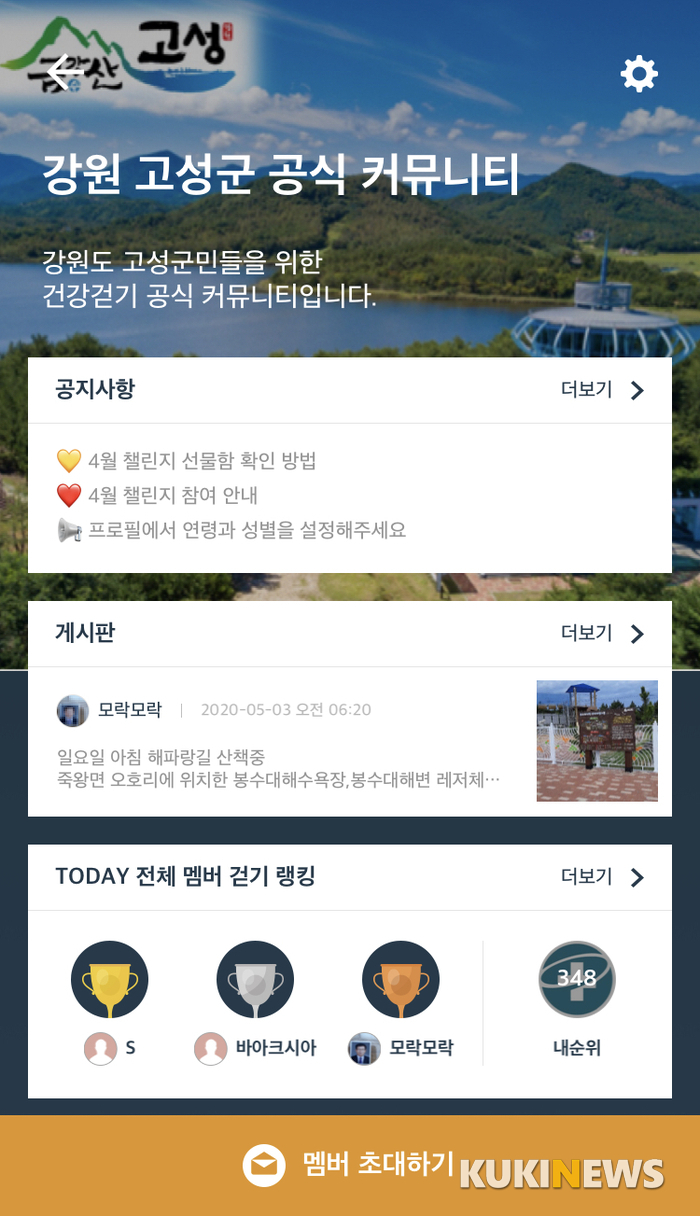Open the notice about setting age and gender

pos(246,530)
